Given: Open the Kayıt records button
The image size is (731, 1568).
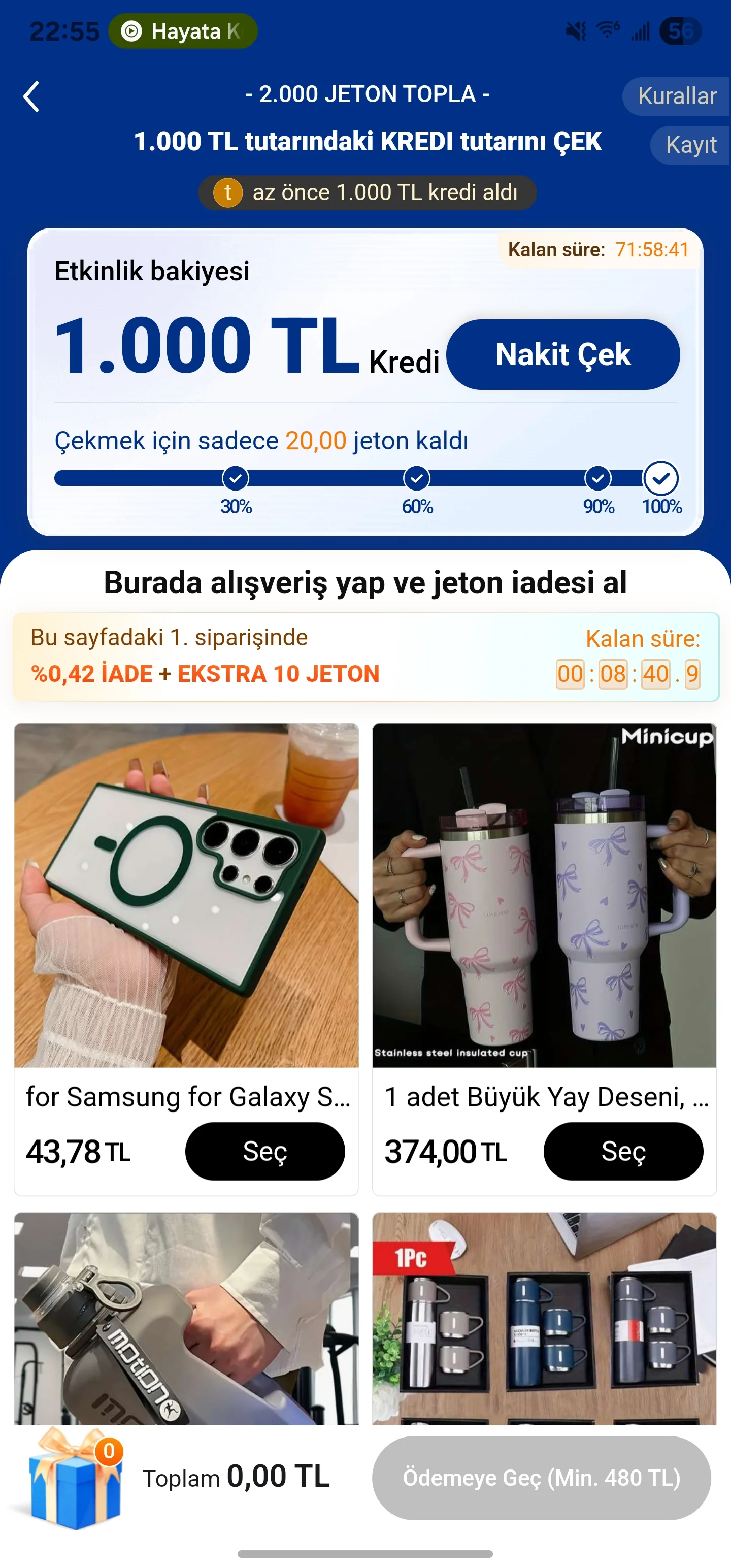Looking at the screenshot, I should tap(690, 145).
